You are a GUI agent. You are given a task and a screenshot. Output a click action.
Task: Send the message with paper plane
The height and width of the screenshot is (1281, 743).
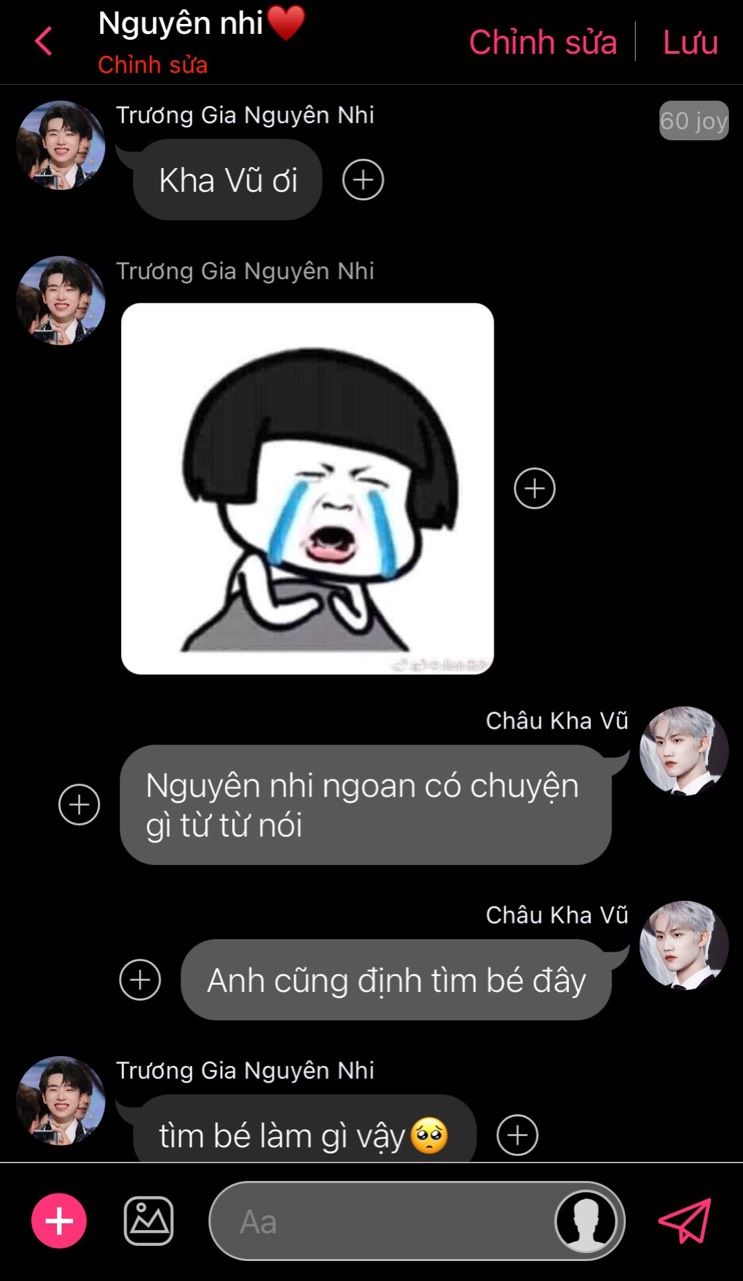685,1221
